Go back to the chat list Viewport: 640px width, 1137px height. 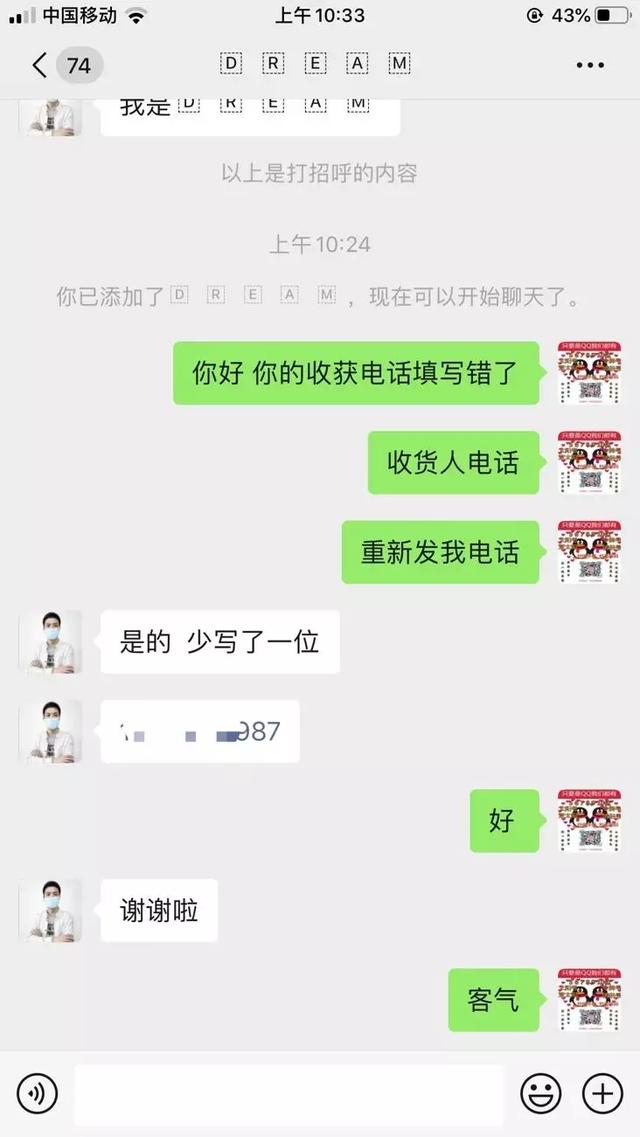click(40, 66)
